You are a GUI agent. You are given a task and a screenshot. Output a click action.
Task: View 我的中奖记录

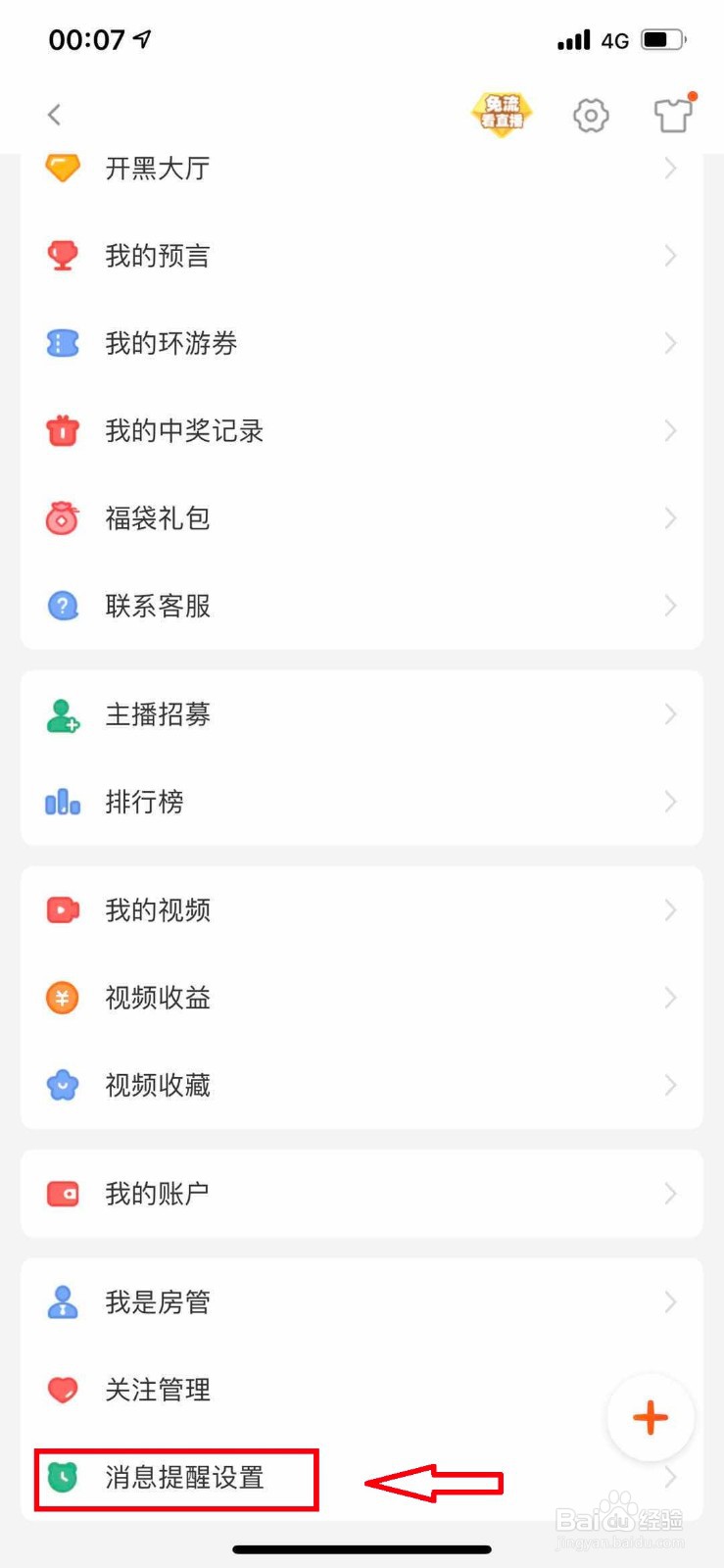pyautogui.click(x=362, y=430)
